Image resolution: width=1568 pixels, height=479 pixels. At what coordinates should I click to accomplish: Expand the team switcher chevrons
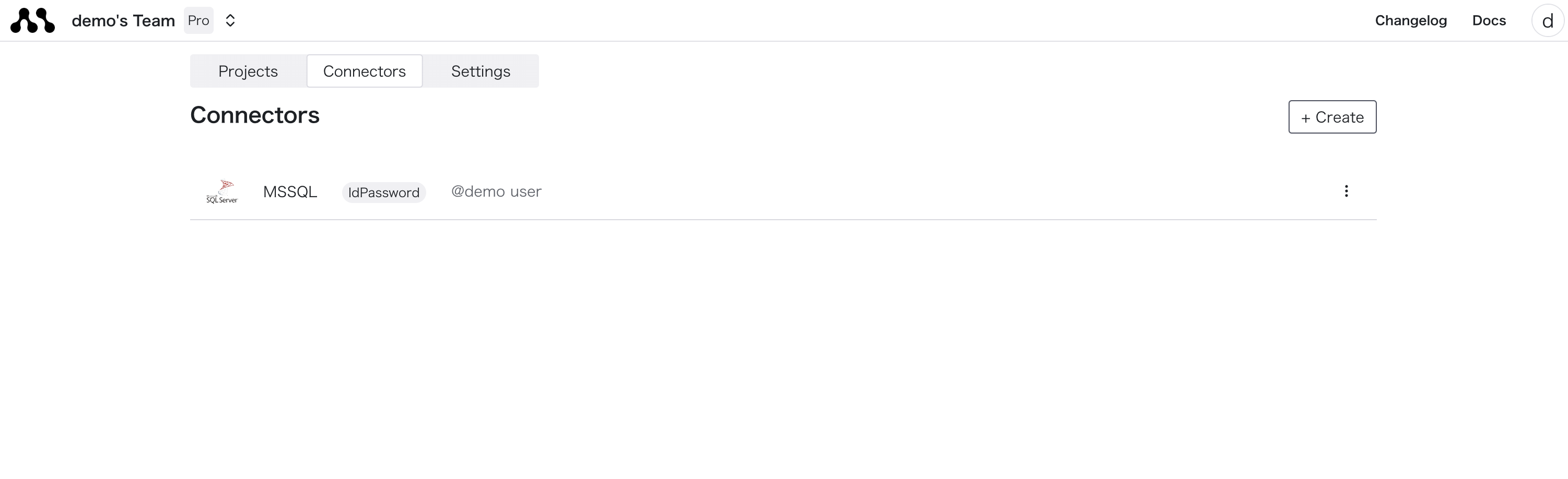click(x=230, y=21)
